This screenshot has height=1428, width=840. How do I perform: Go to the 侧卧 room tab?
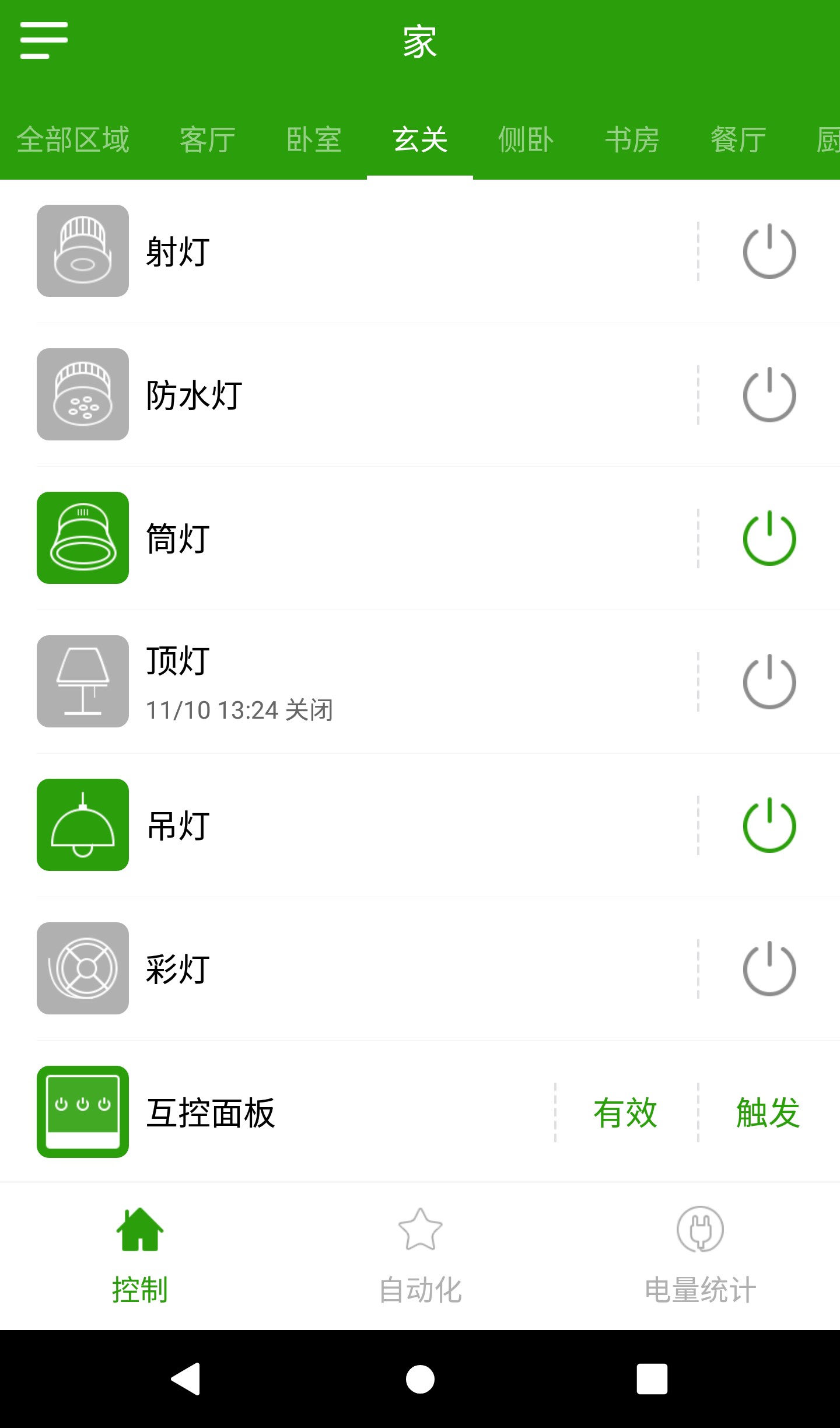526,140
